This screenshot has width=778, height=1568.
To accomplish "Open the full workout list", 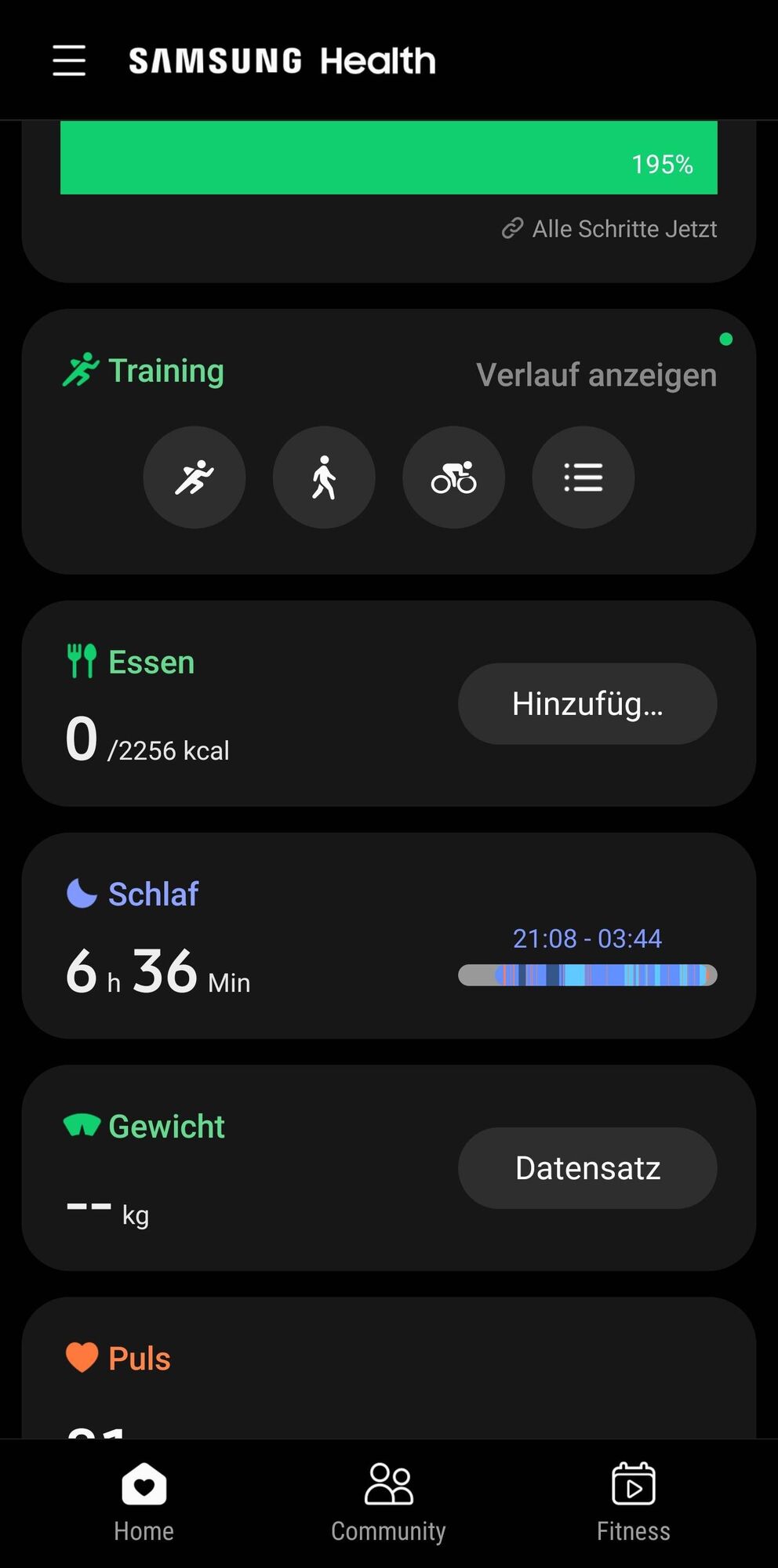I will coord(583,477).
